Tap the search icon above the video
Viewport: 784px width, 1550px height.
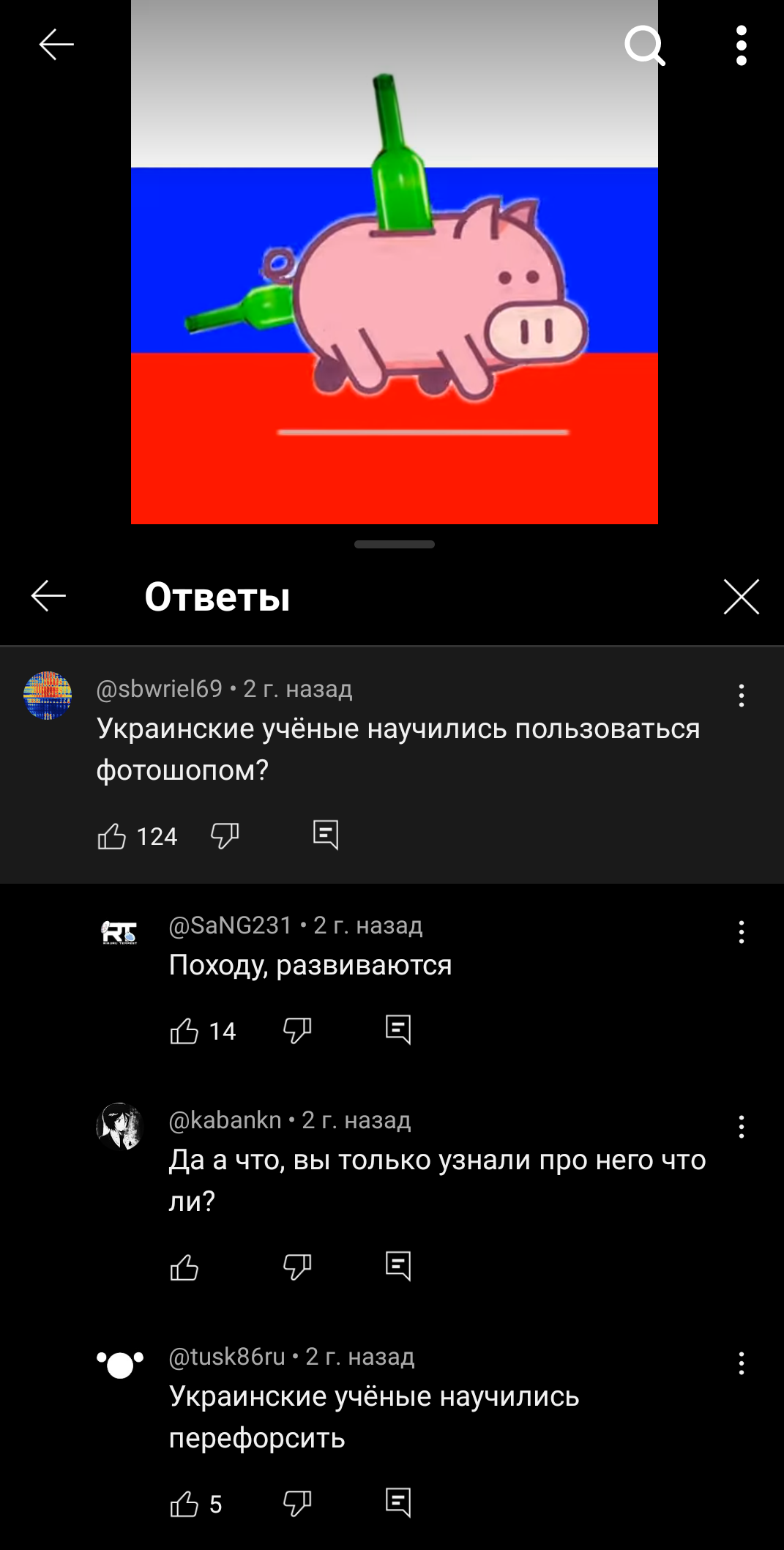pyautogui.click(x=644, y=45)
